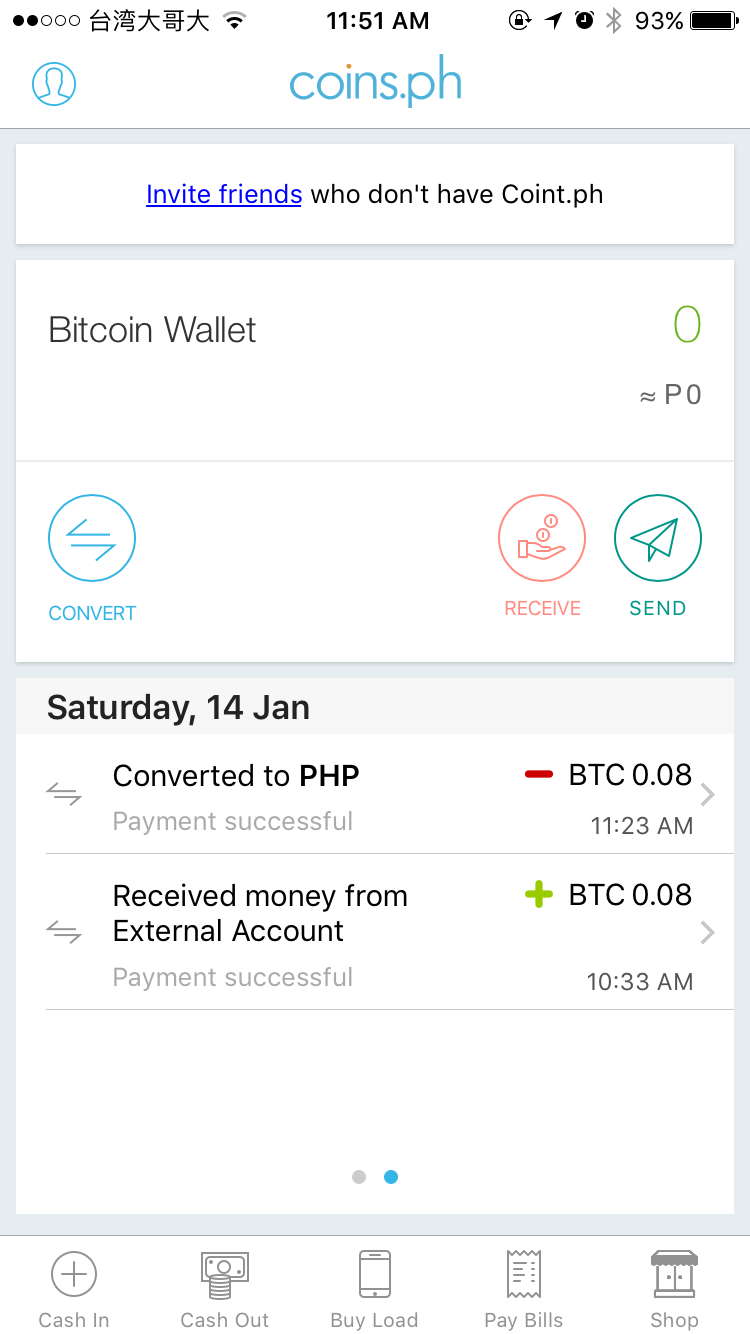Tap the first page indicator dot
Viewport: 750px width, 1334px height.
[359, 1177]
